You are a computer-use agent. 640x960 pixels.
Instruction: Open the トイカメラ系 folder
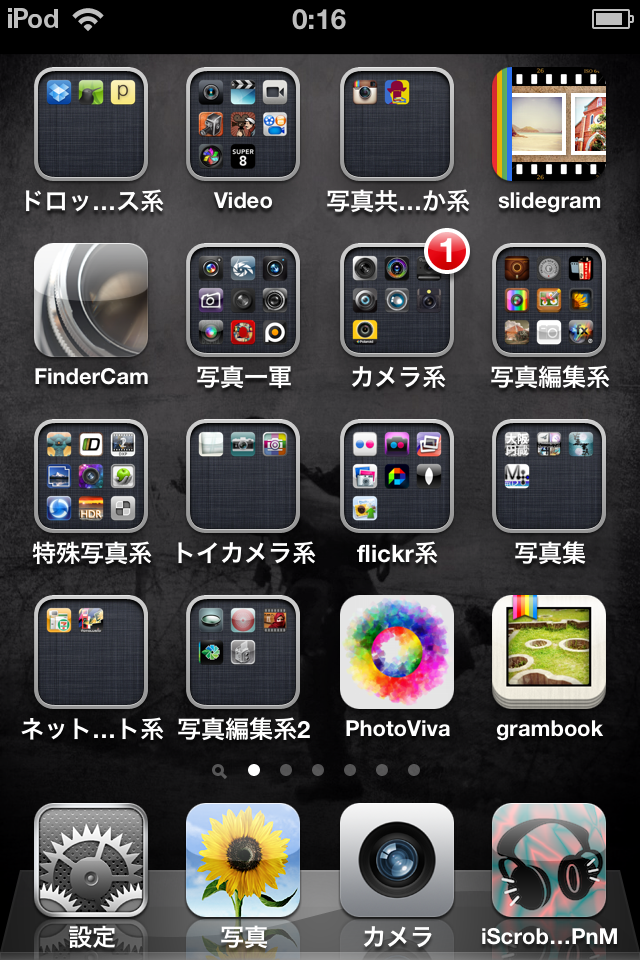[x=243, y=476]
